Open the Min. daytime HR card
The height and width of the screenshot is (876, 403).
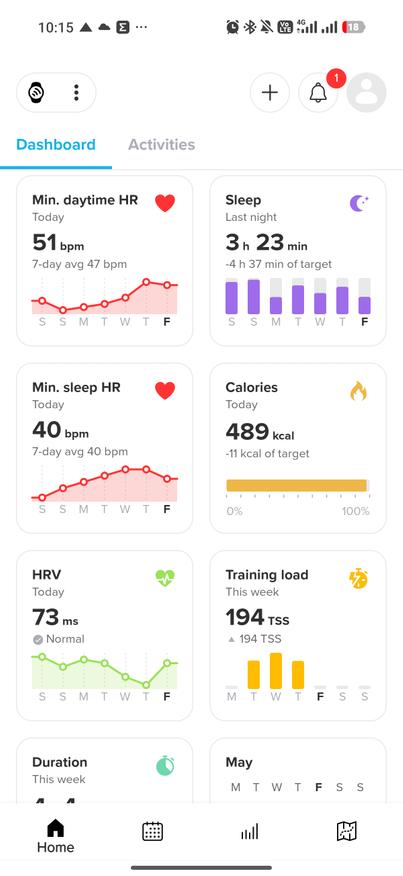(x=105, y=261)
